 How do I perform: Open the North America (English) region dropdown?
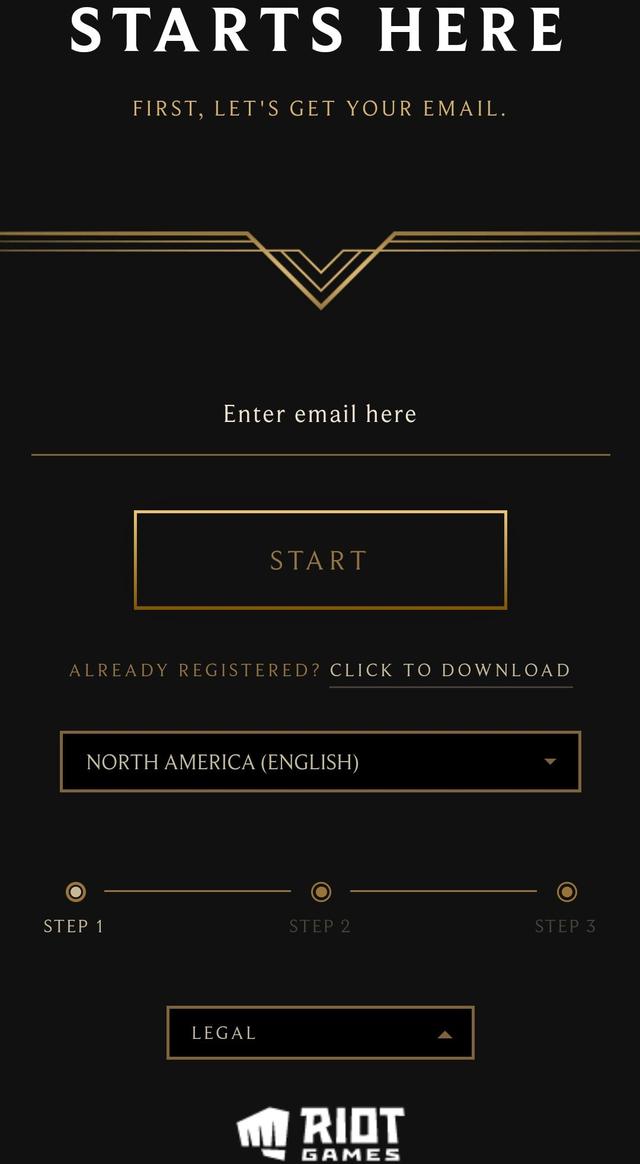coord(320,762)
